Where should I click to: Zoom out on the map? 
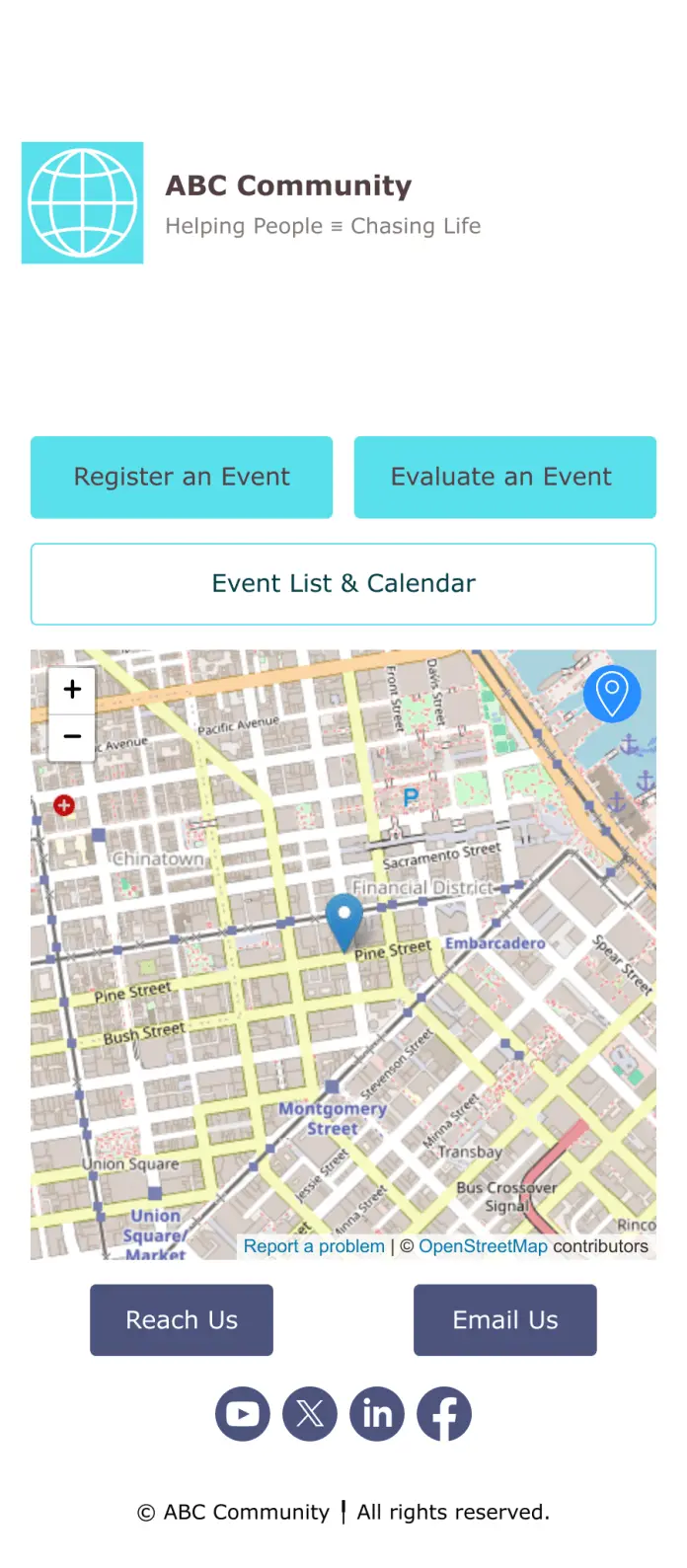[x=72, y=736]
